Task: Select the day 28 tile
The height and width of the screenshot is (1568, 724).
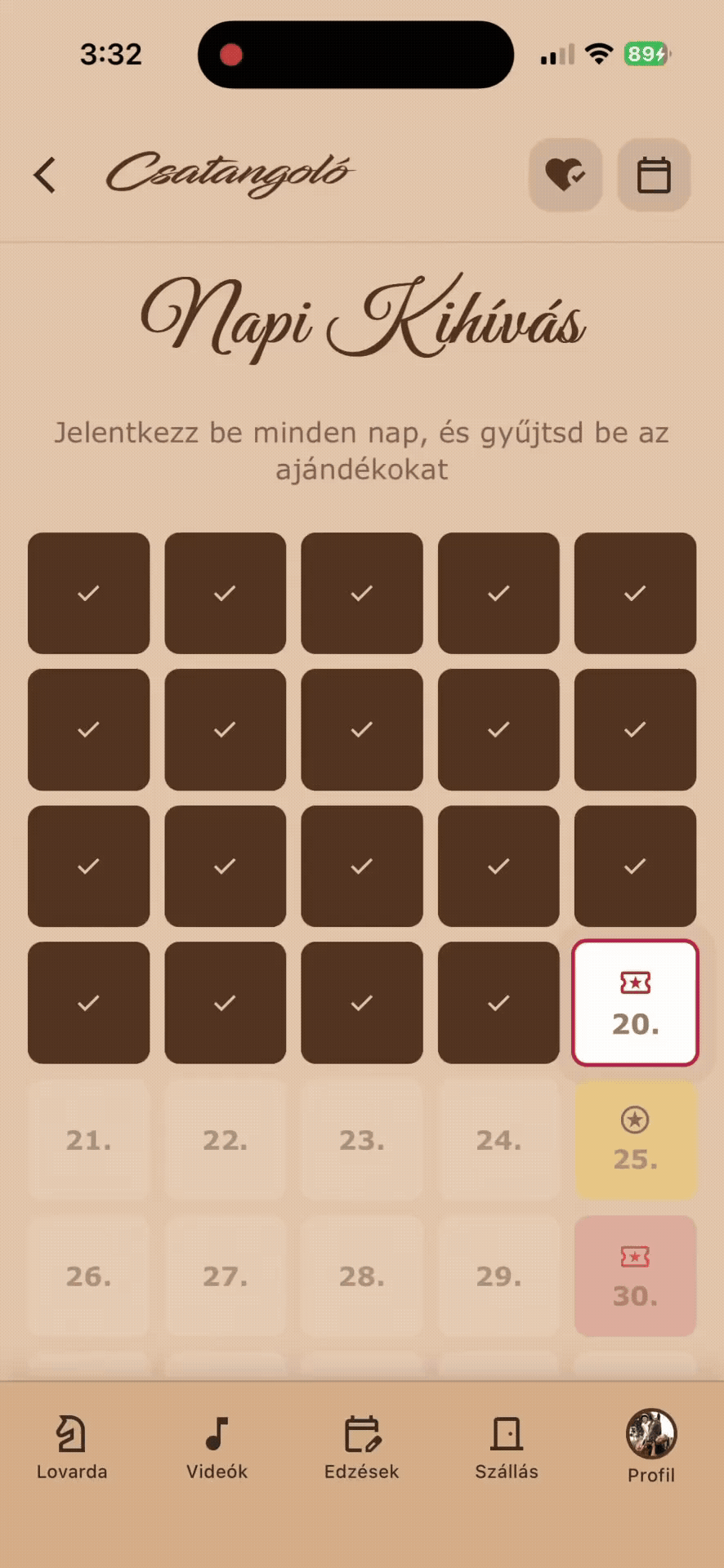Action: point(362,1276)
